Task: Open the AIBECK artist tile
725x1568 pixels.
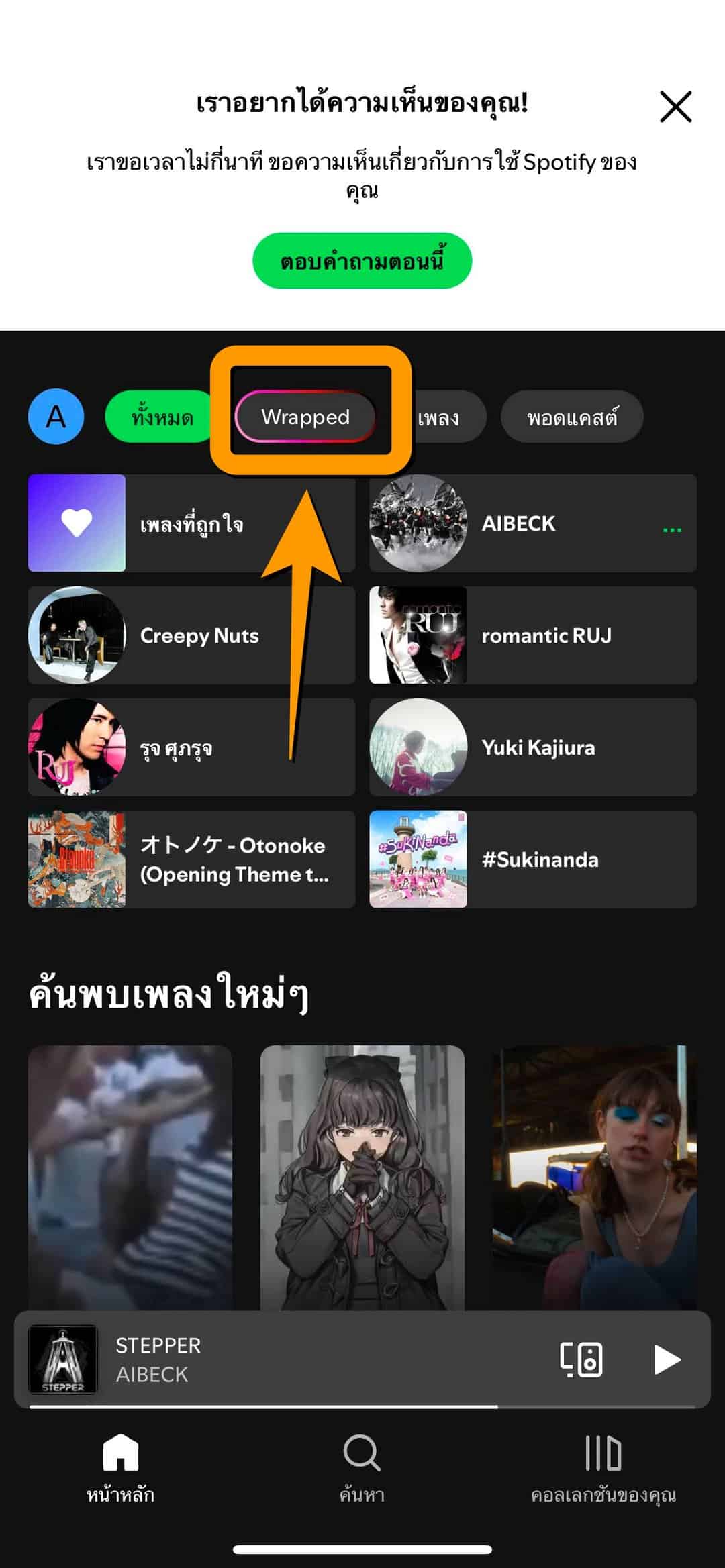Action: coord(532,523)
